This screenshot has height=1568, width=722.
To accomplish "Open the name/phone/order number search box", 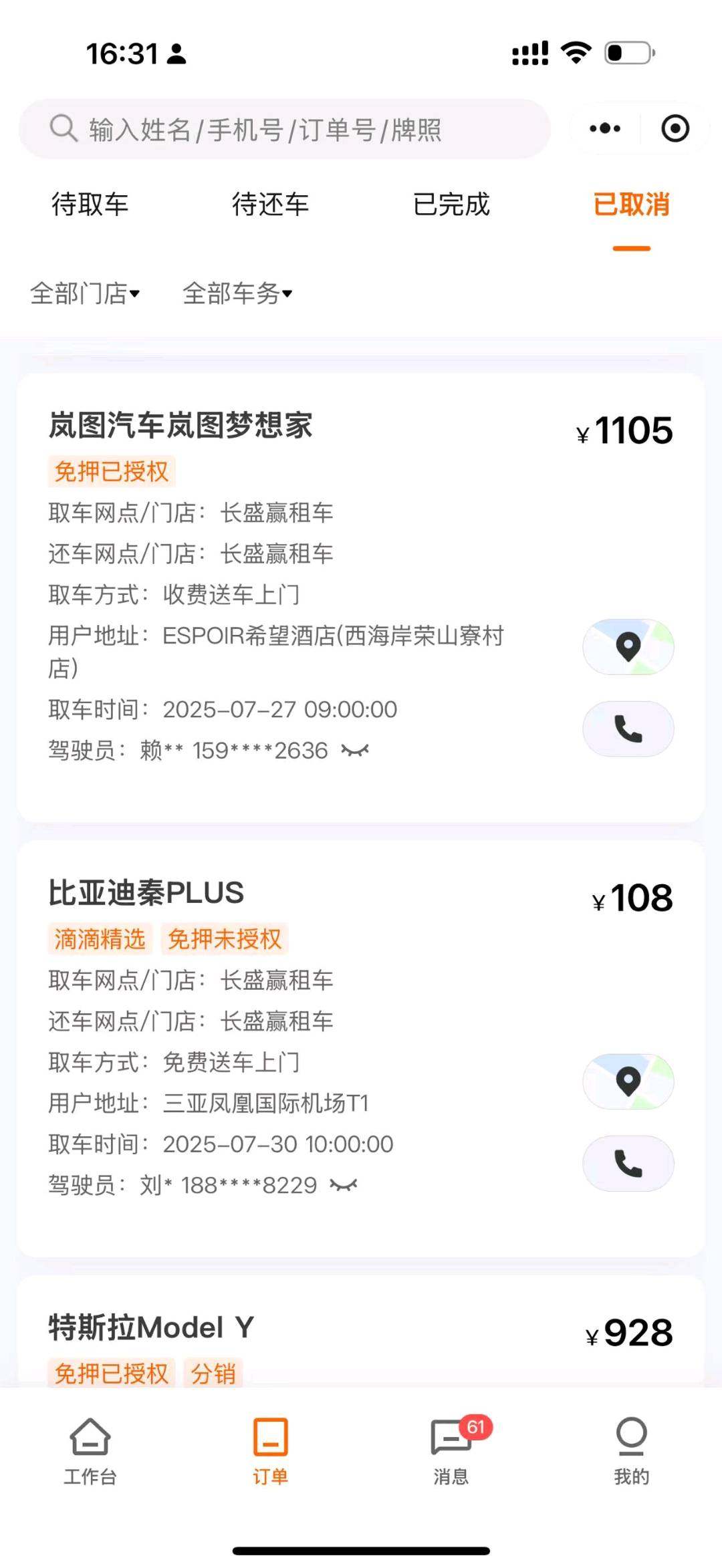I will pyautogui.click(x=285, y=129).
